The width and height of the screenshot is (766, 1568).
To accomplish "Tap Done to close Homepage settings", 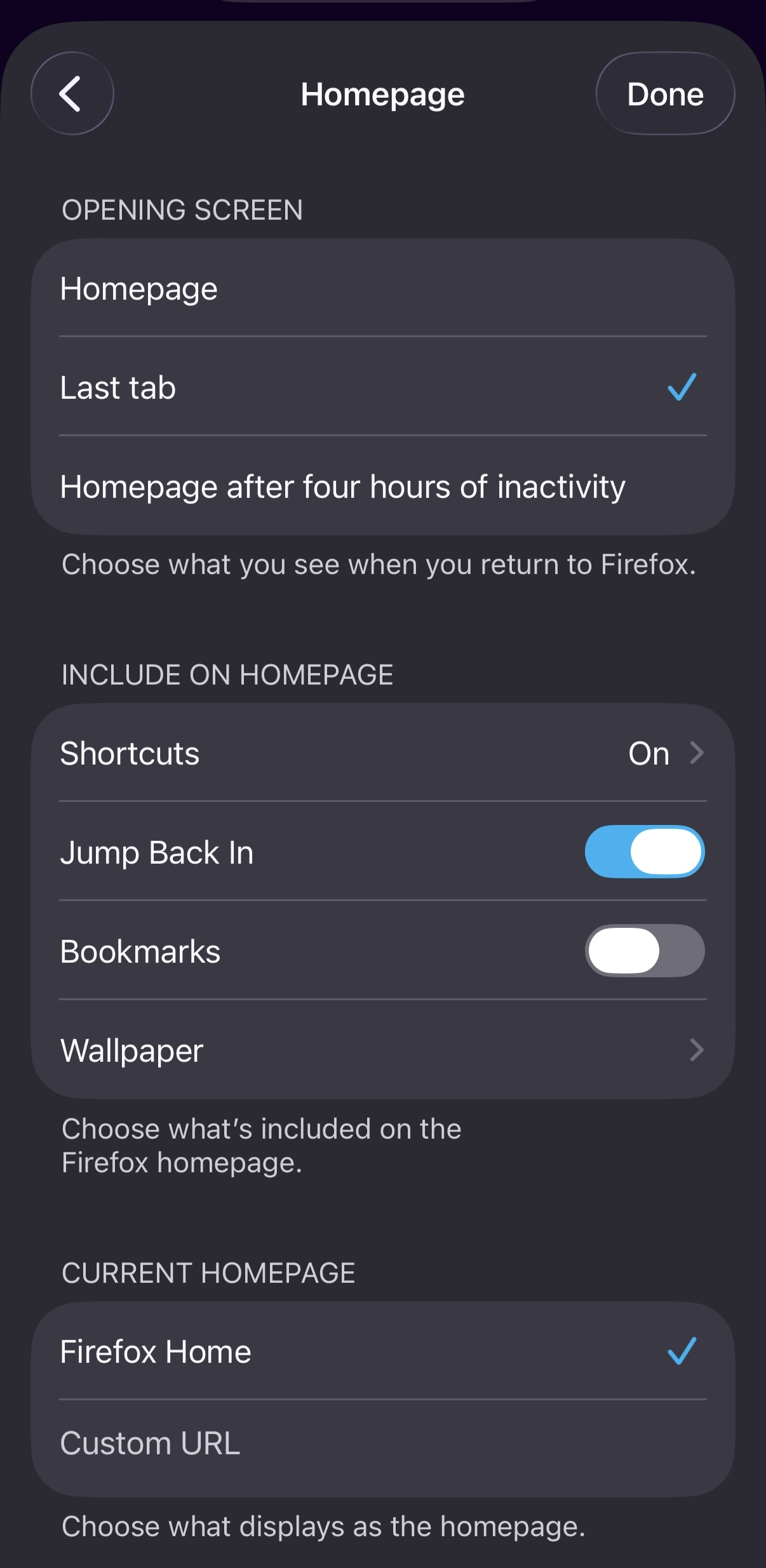I will click(664, 94).
